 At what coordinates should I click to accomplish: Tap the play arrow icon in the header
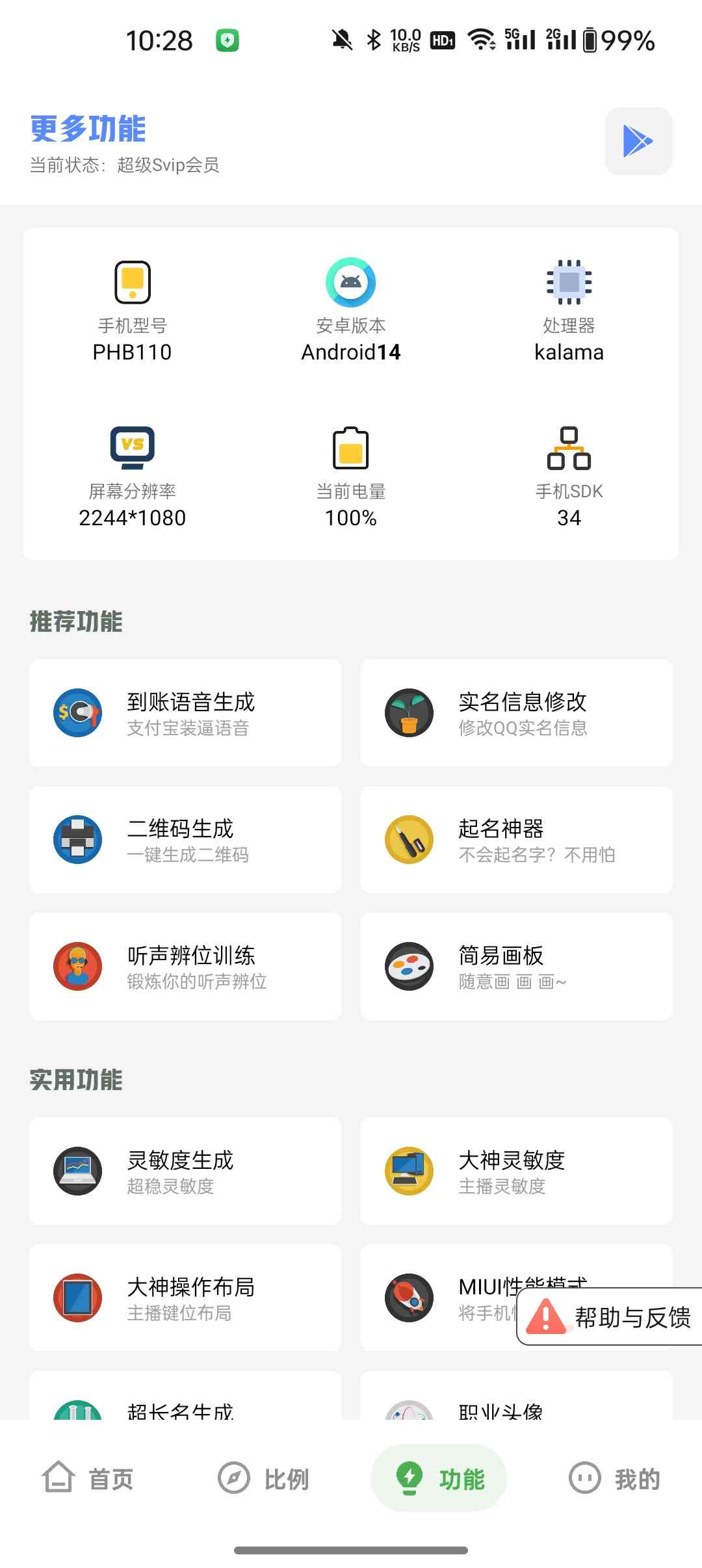[638, 141]
